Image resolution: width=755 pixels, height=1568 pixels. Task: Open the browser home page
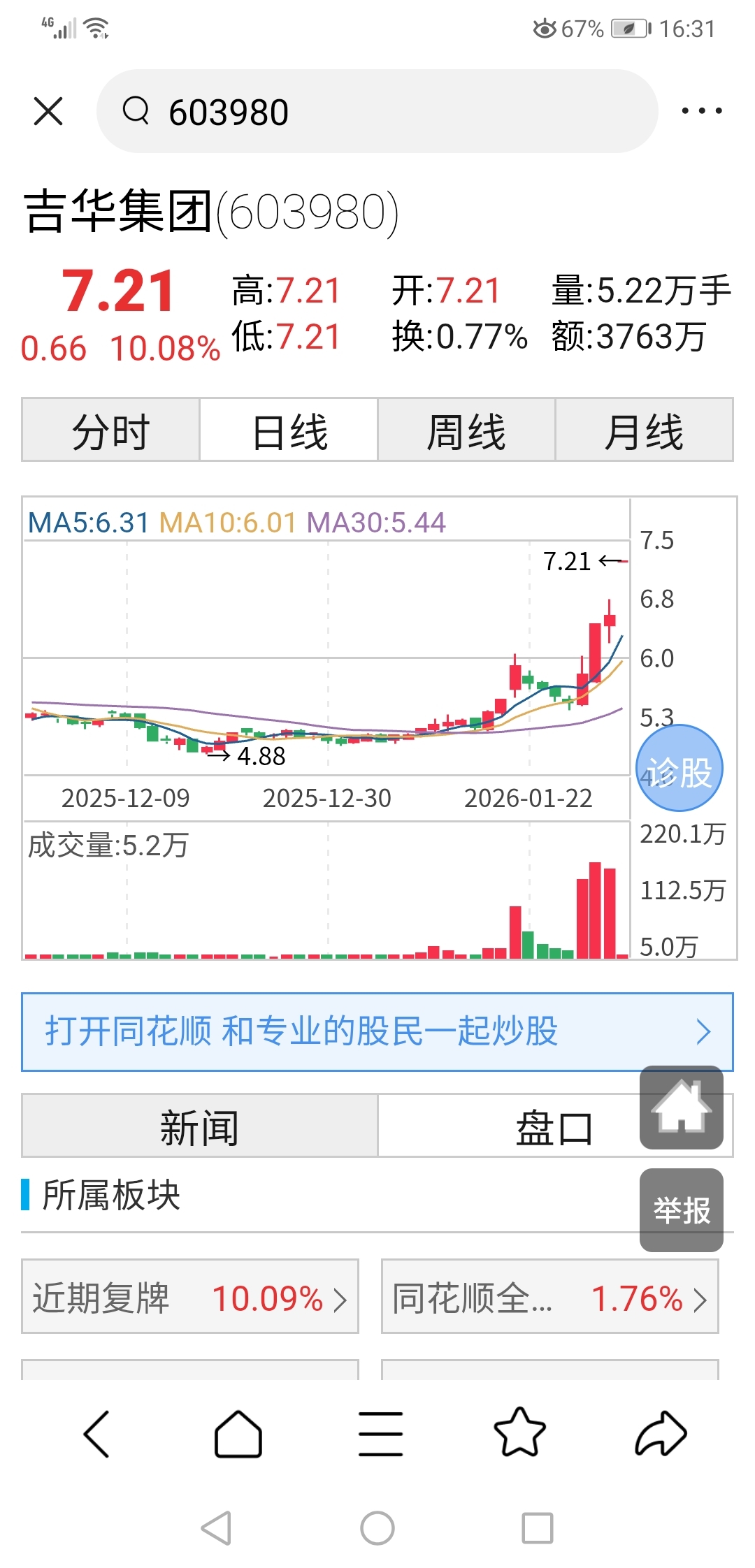[238, 1434]
